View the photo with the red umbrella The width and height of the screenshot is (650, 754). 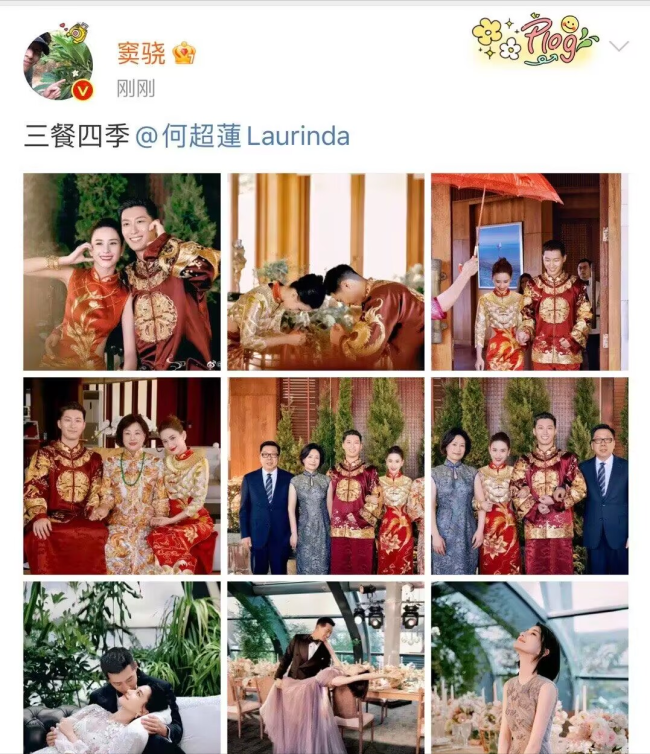[529, 272]
